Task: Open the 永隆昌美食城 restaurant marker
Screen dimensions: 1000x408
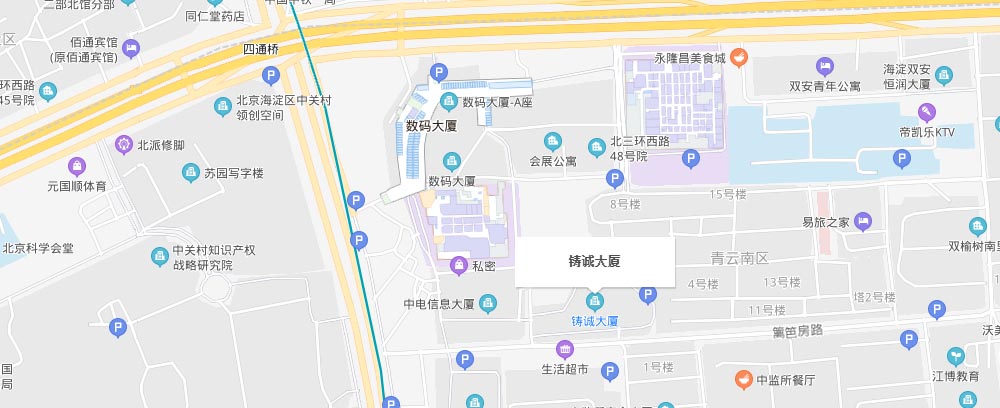Action: click(x=738, y=58)
